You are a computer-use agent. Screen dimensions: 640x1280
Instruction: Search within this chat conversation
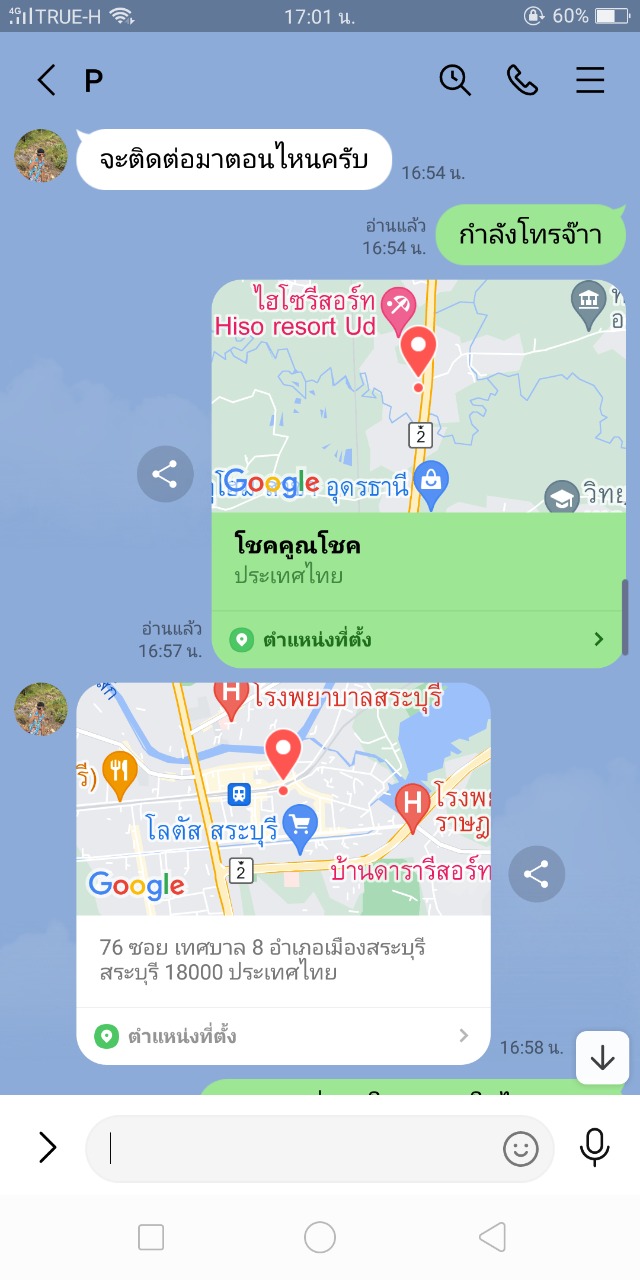(455, 80)
